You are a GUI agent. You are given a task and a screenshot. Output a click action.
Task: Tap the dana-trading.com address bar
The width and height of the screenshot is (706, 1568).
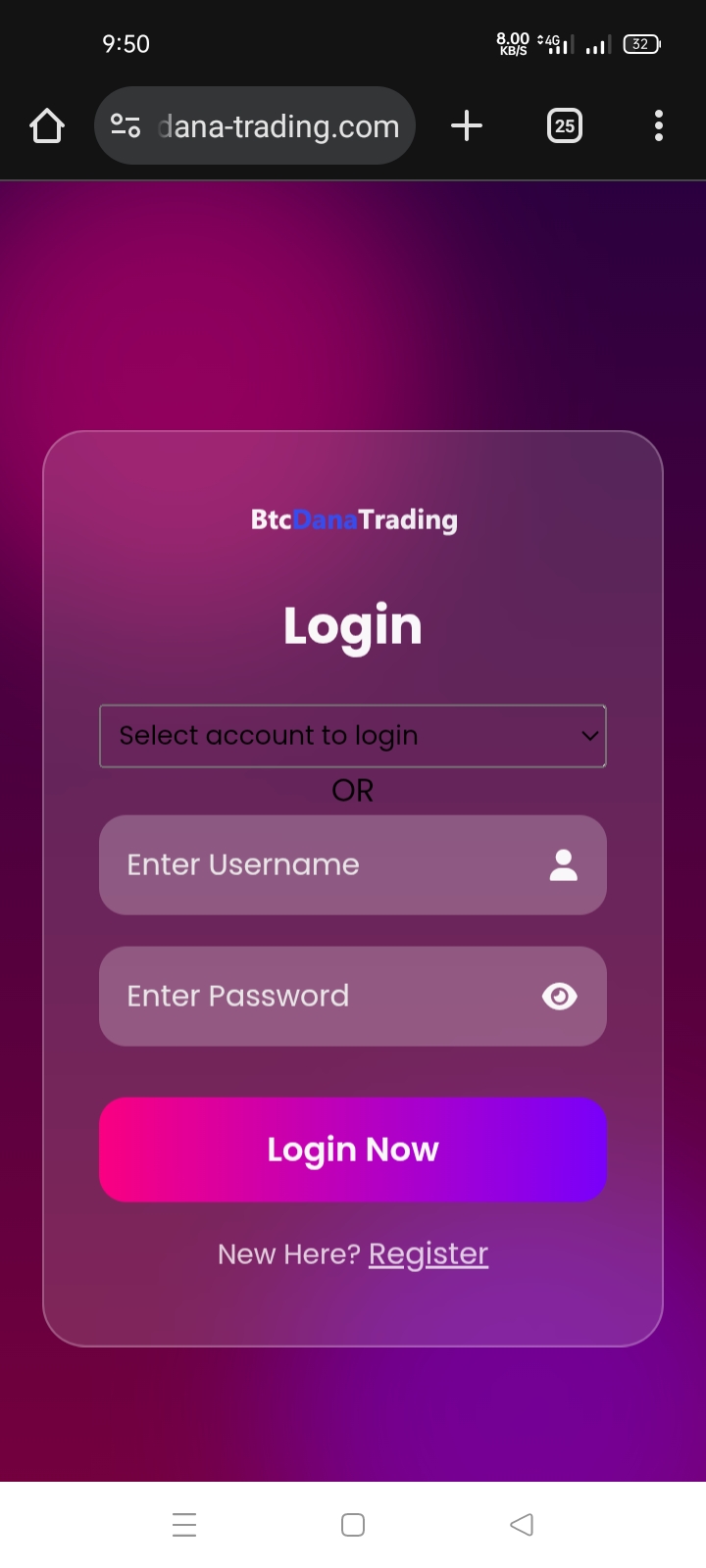[278, 126]
